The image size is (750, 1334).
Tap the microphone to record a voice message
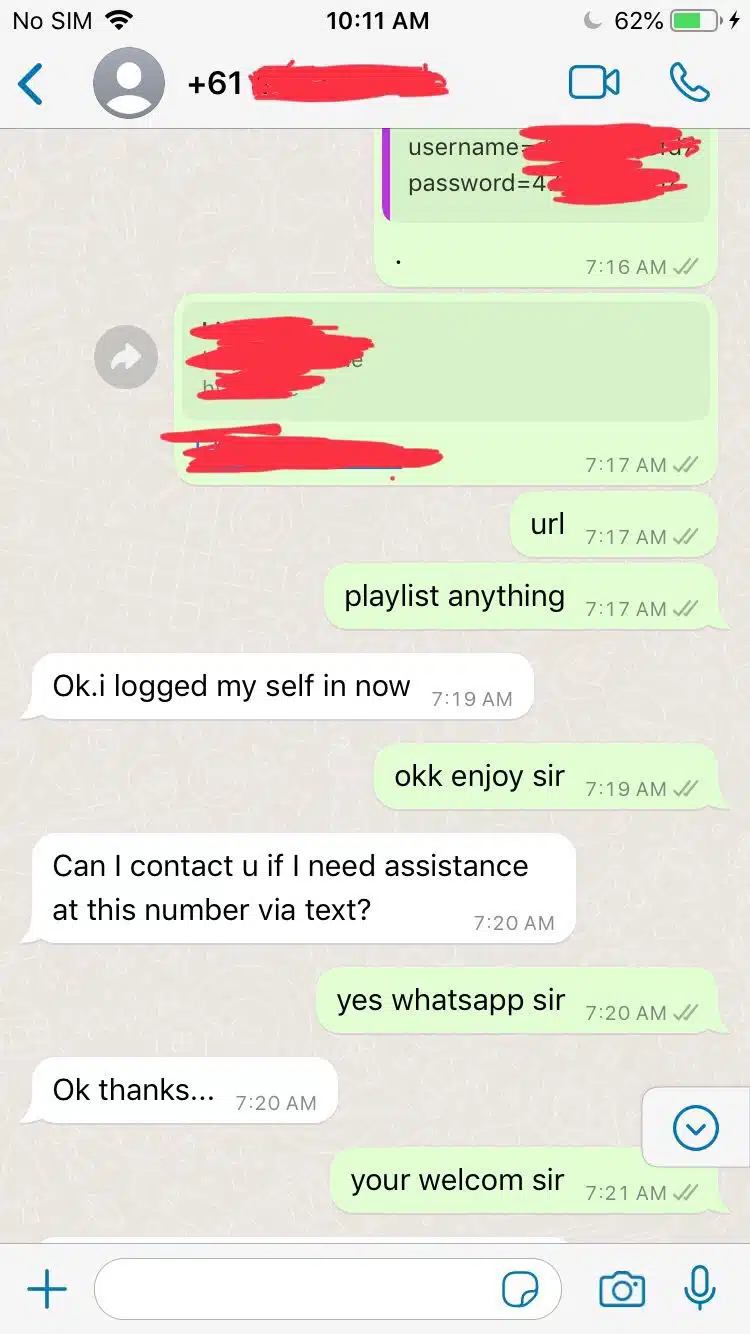point(699,1288)
